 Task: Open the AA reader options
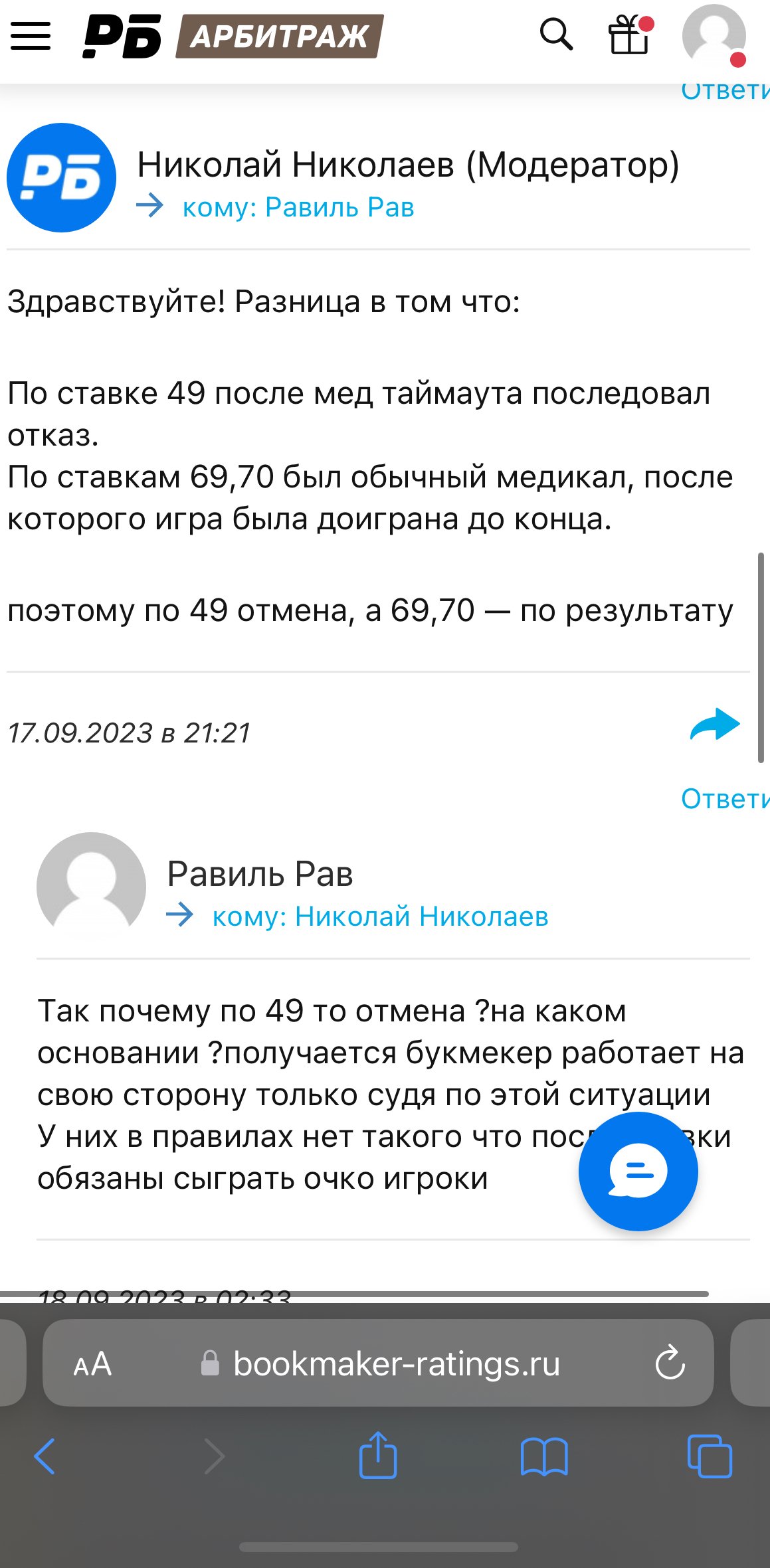pyautogui.click(x=92, y=1365)
